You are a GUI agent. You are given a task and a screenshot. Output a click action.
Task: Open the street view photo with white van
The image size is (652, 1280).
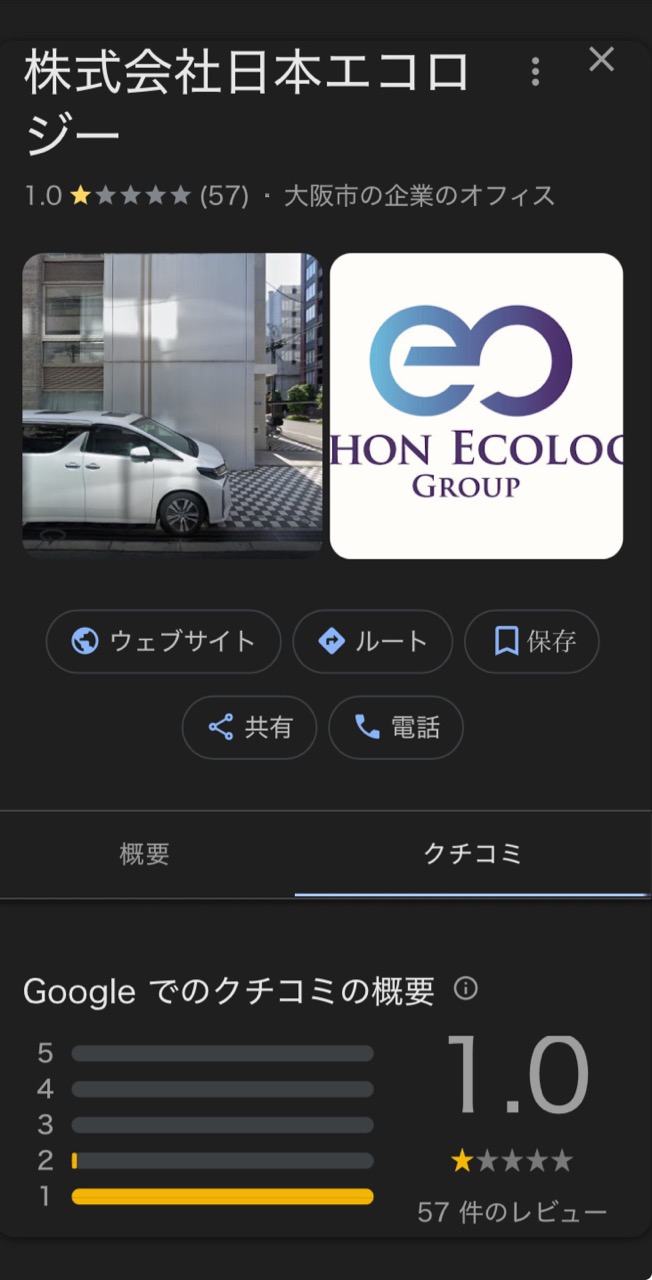[172, 405]
